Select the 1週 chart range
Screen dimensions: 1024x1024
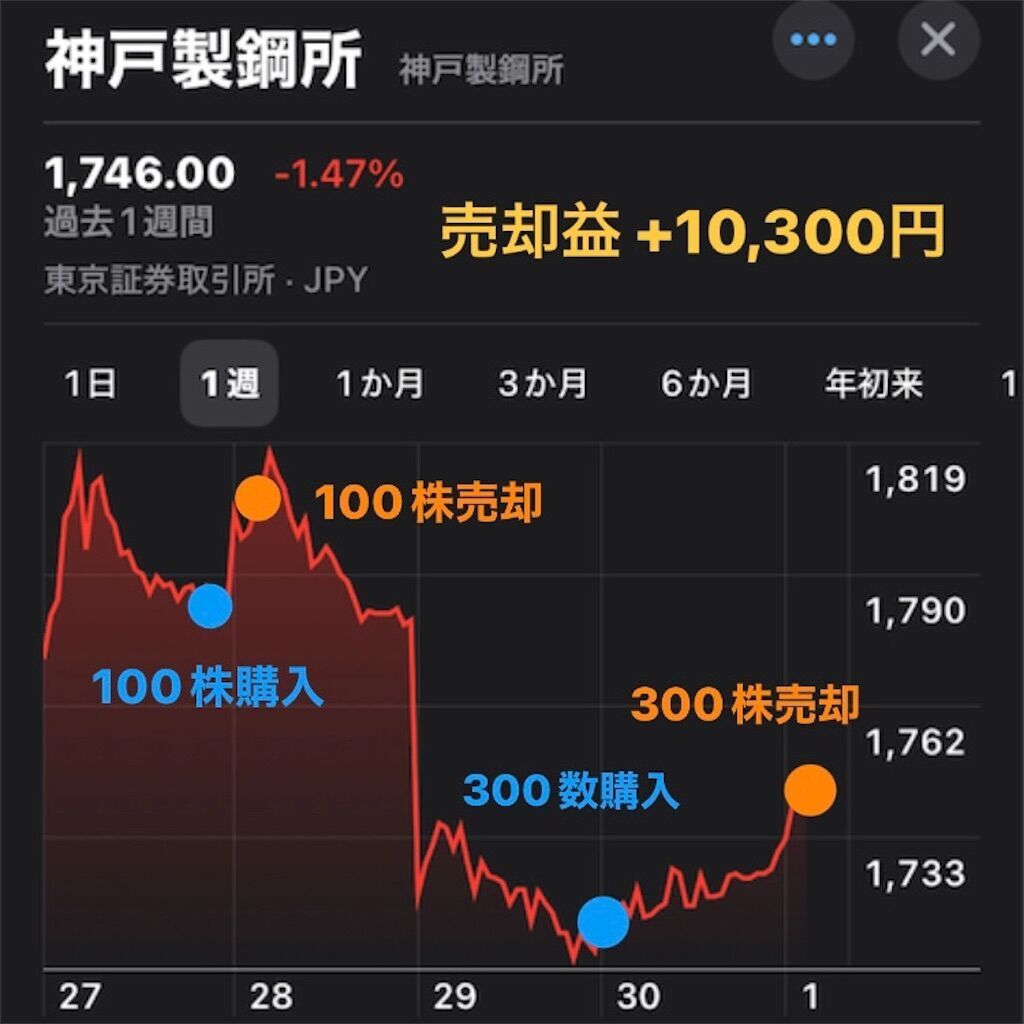(229, 384)
